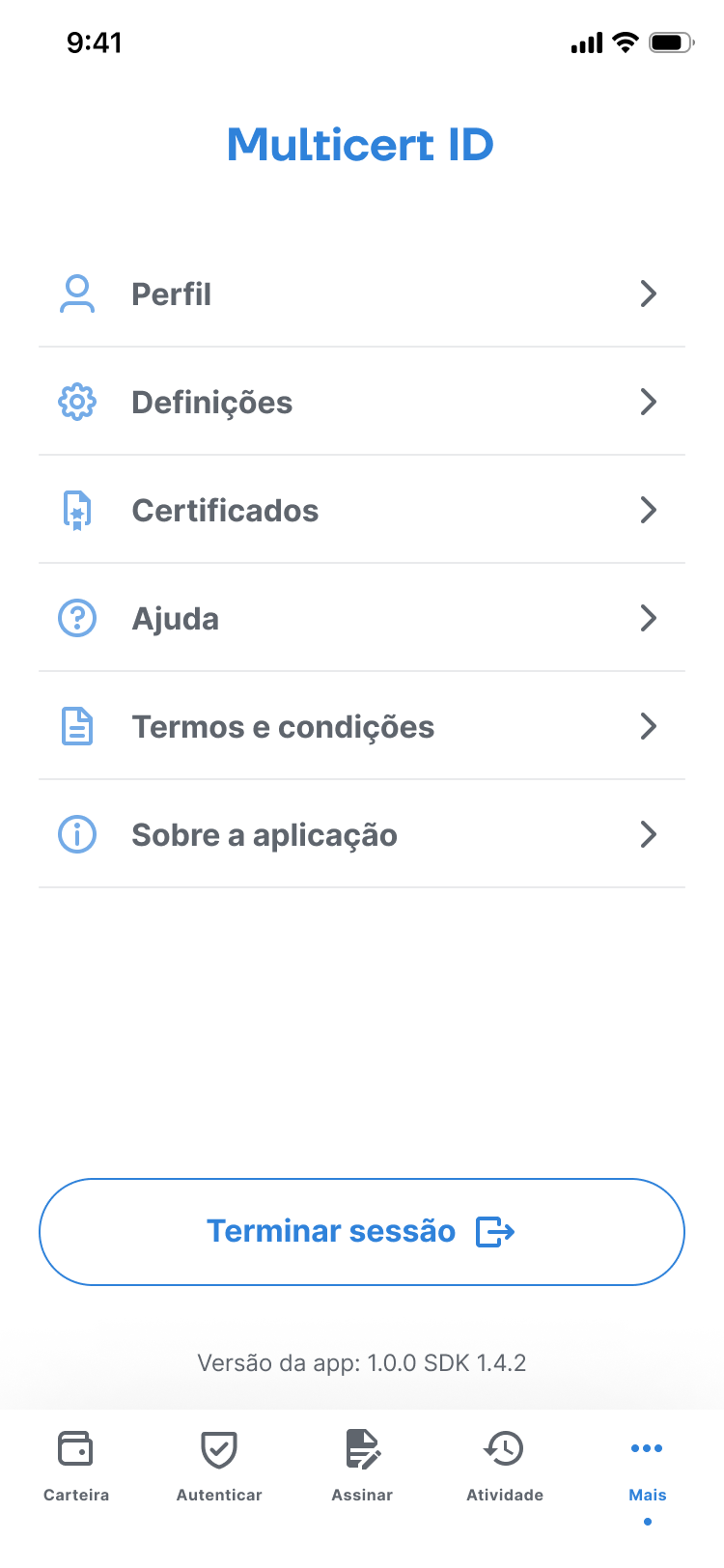The height and width of the screenshot is (1568, 724).
Task: Open Sobre a aplicação
Action: 361,834
